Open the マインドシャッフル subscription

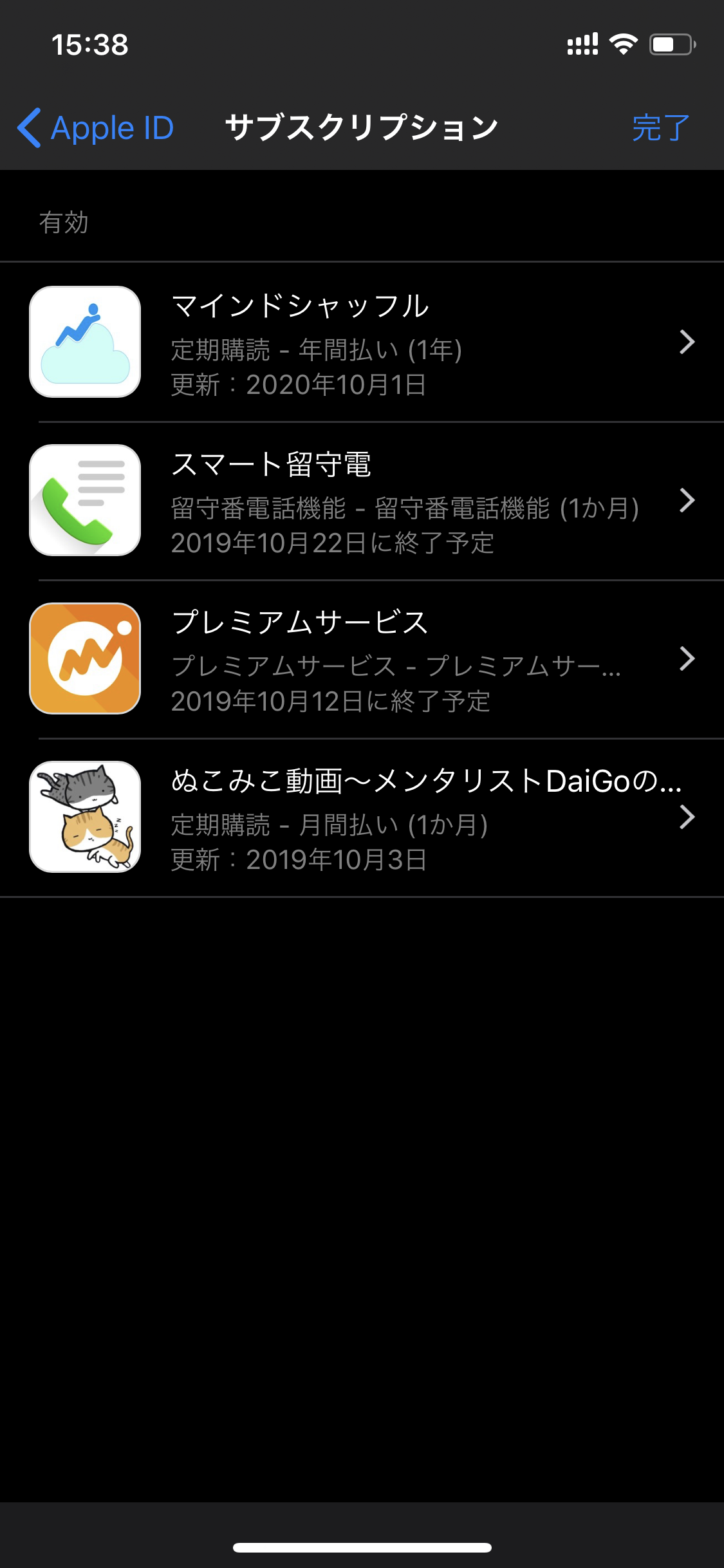[x=362, y=342]
